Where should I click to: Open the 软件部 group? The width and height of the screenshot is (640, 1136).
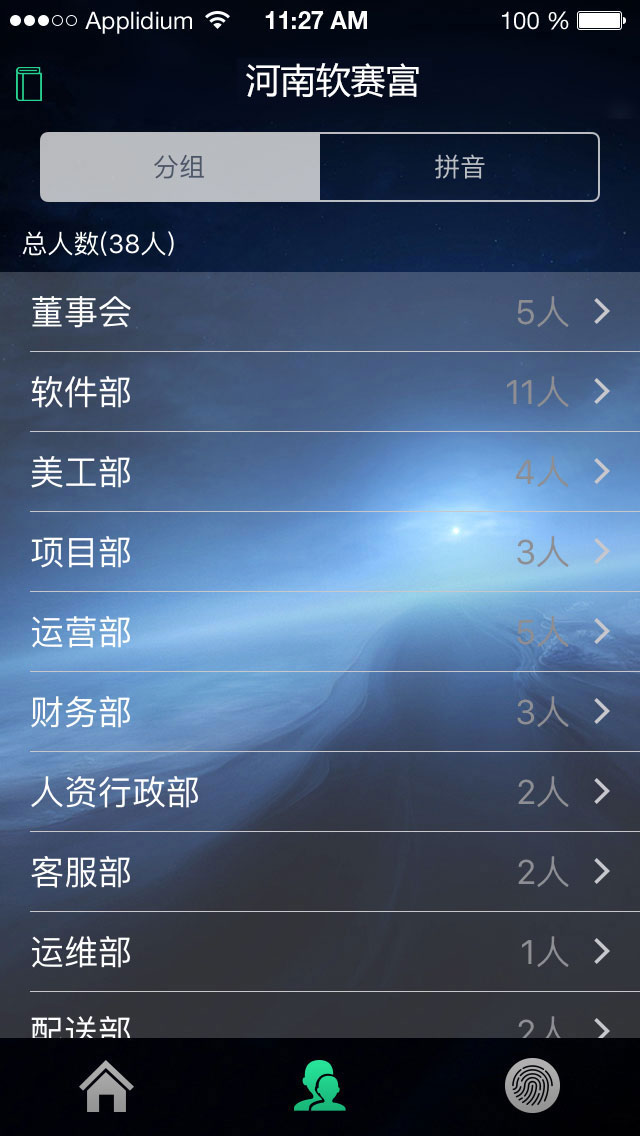(x=320, y=392)
